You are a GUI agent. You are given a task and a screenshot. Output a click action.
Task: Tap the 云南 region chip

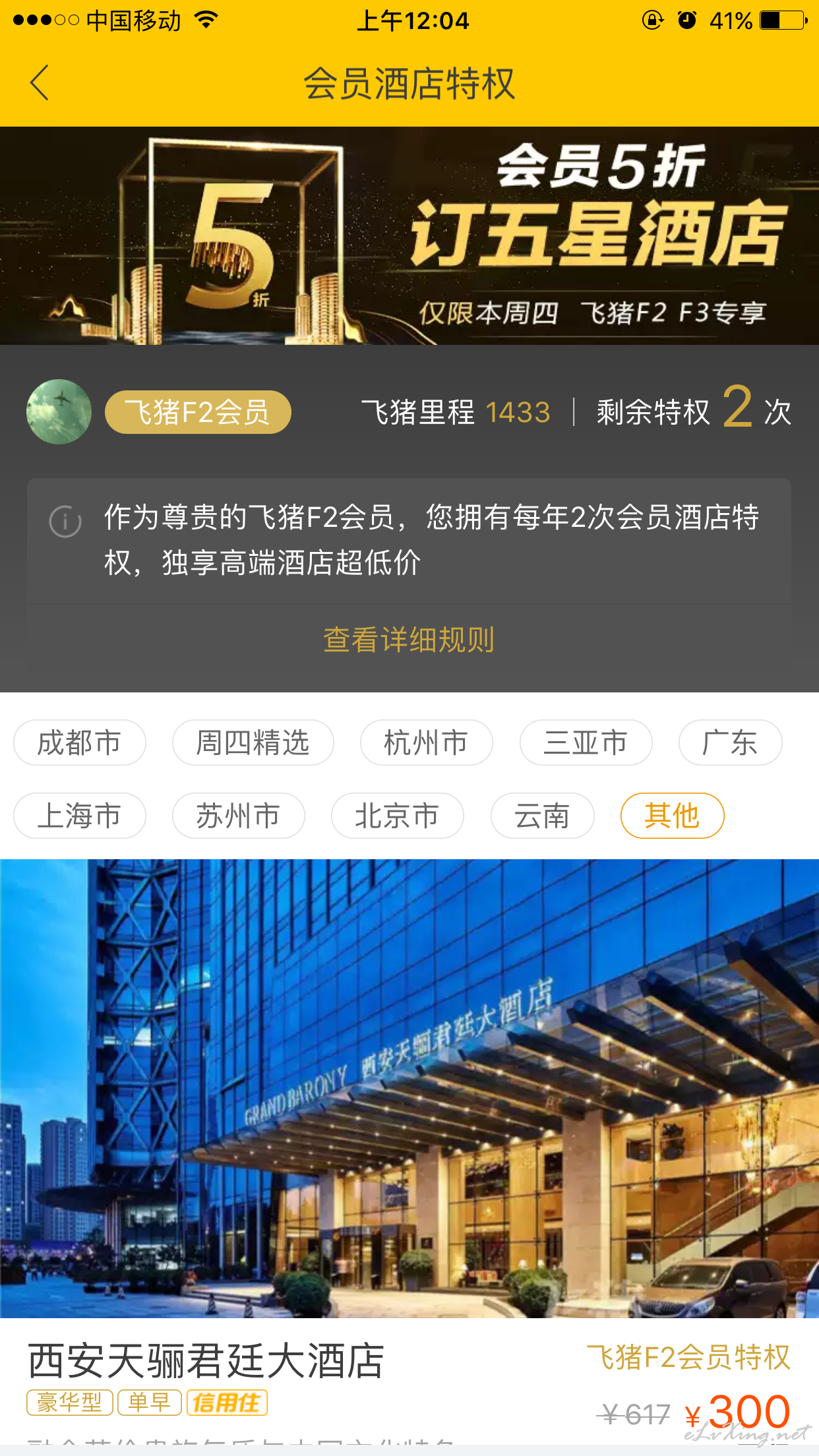click(543, 816)
